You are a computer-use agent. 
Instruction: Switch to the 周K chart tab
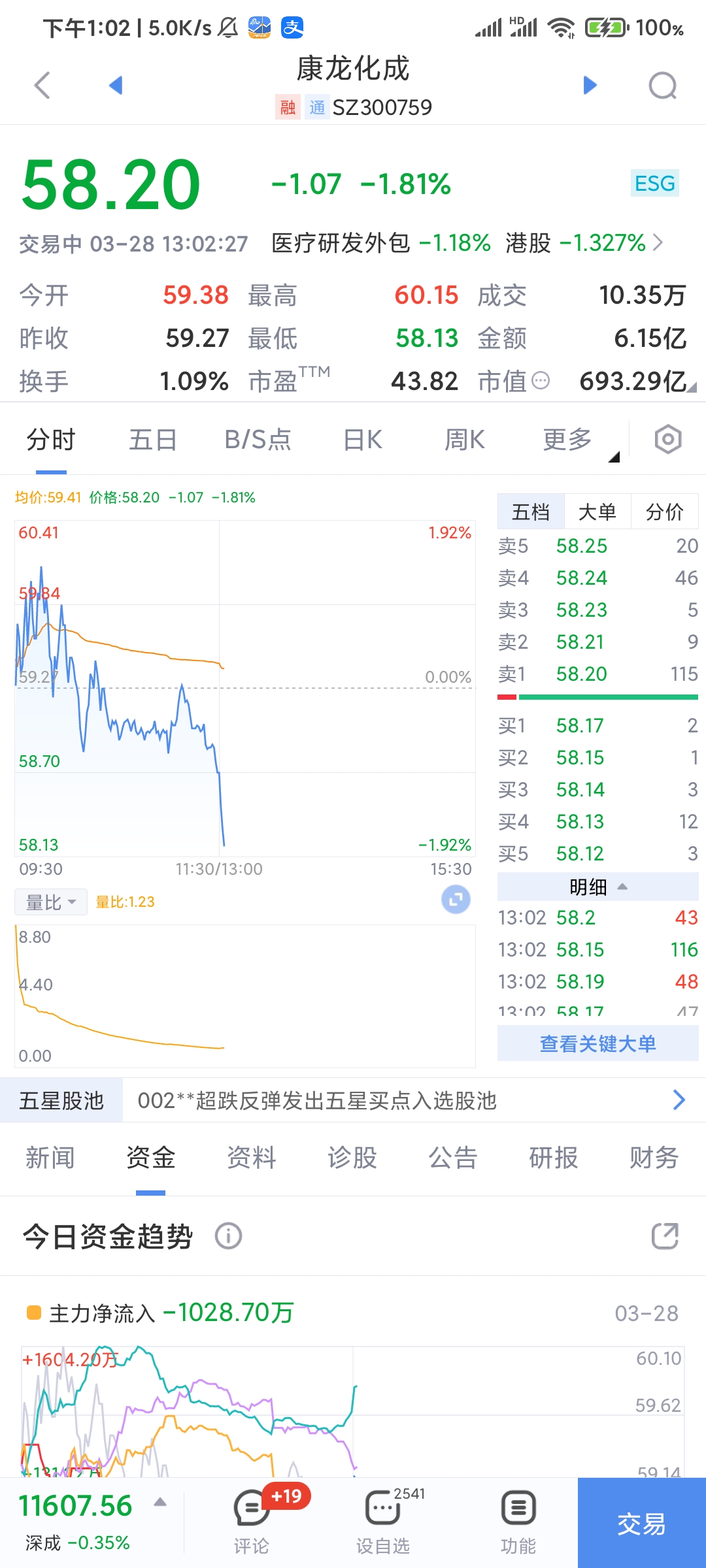coord(465,440)
